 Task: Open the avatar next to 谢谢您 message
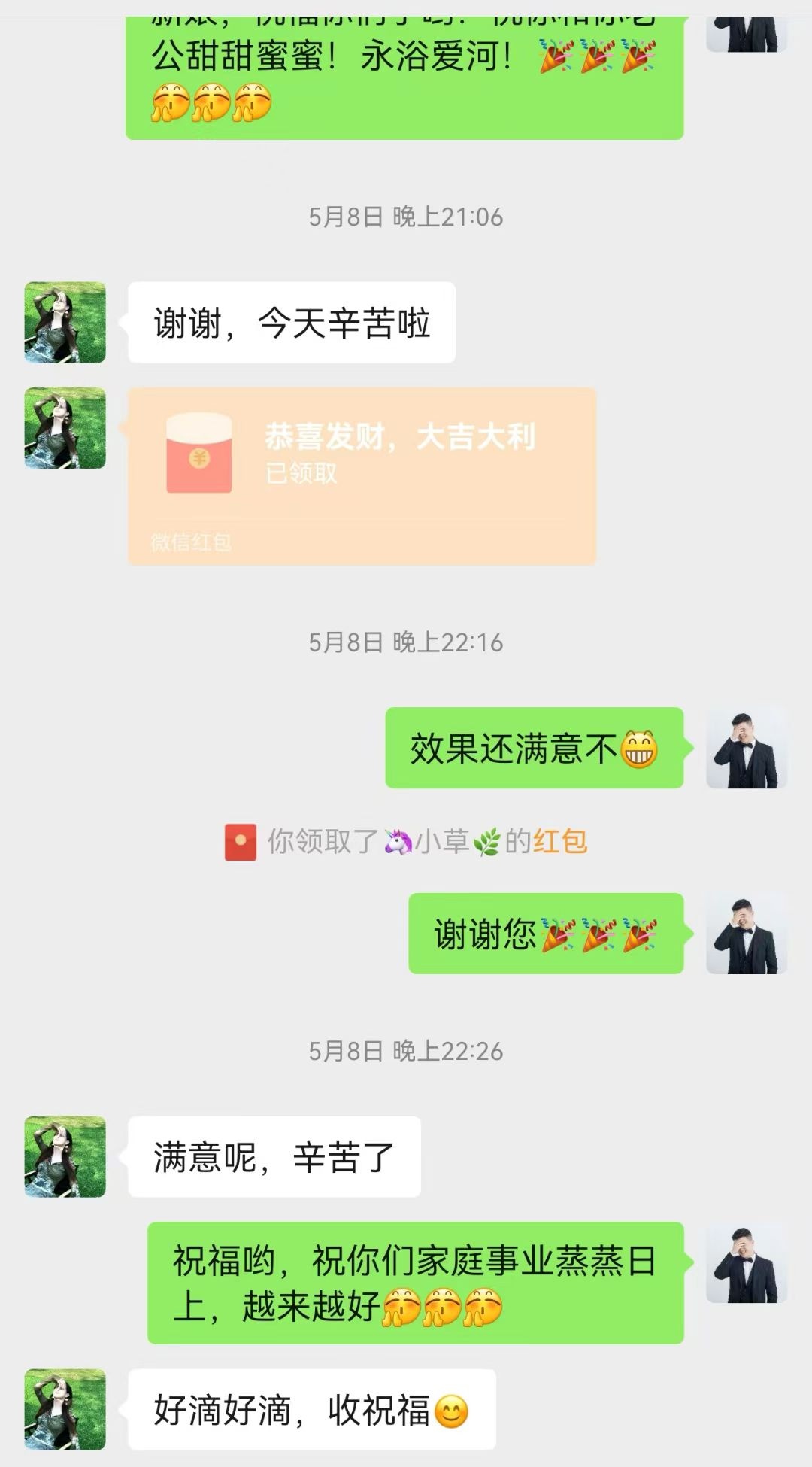pos(747,934)
